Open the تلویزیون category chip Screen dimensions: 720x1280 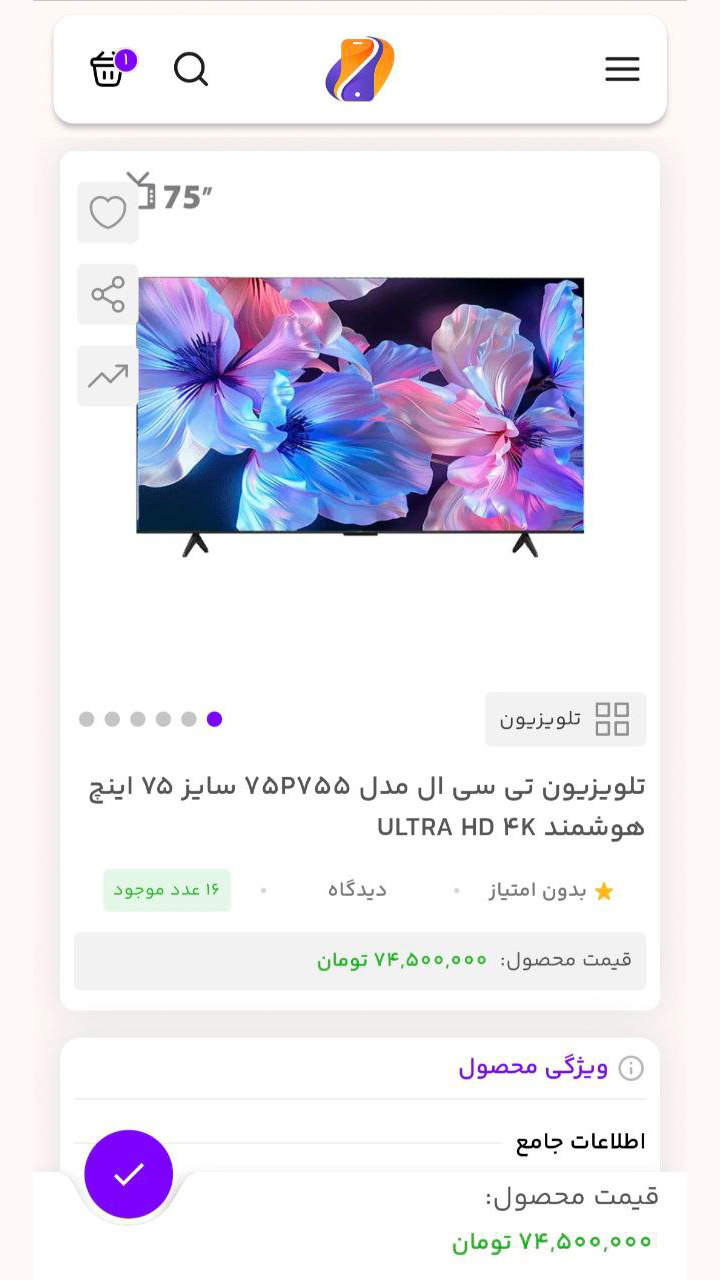click(x=565, y=719)
